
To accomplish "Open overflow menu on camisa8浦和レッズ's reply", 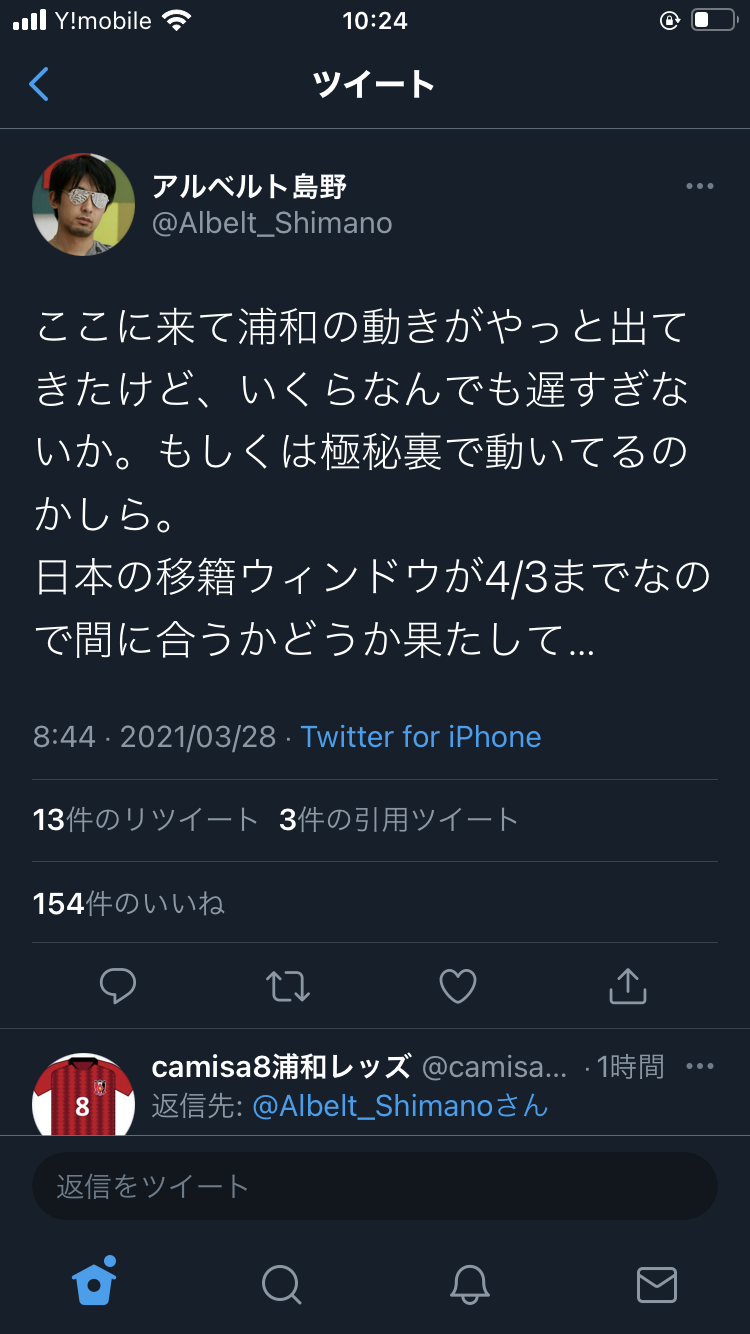I will coord(699,1067).
